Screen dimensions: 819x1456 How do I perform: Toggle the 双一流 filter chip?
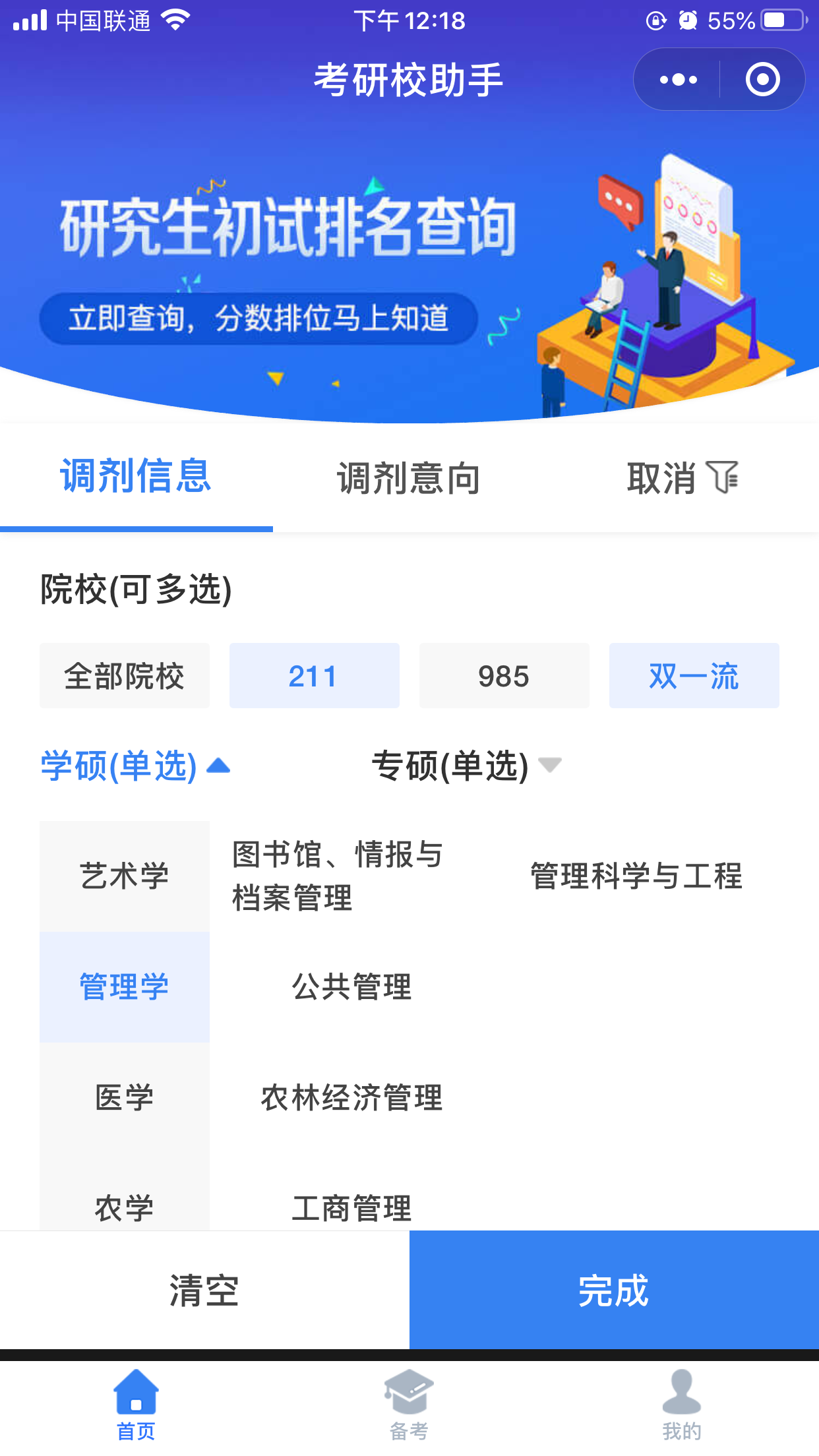pos(694,676)
